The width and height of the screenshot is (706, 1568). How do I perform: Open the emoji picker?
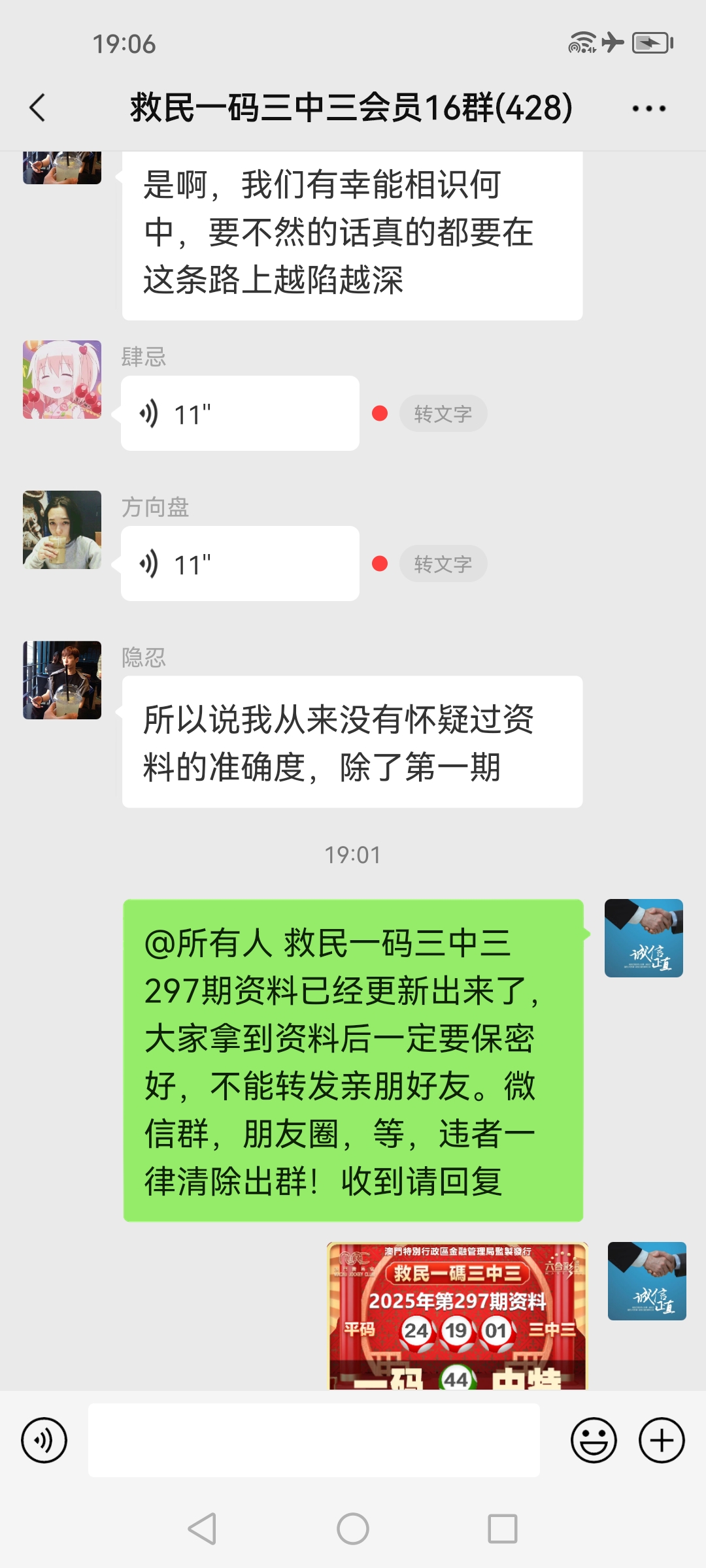594,1440
